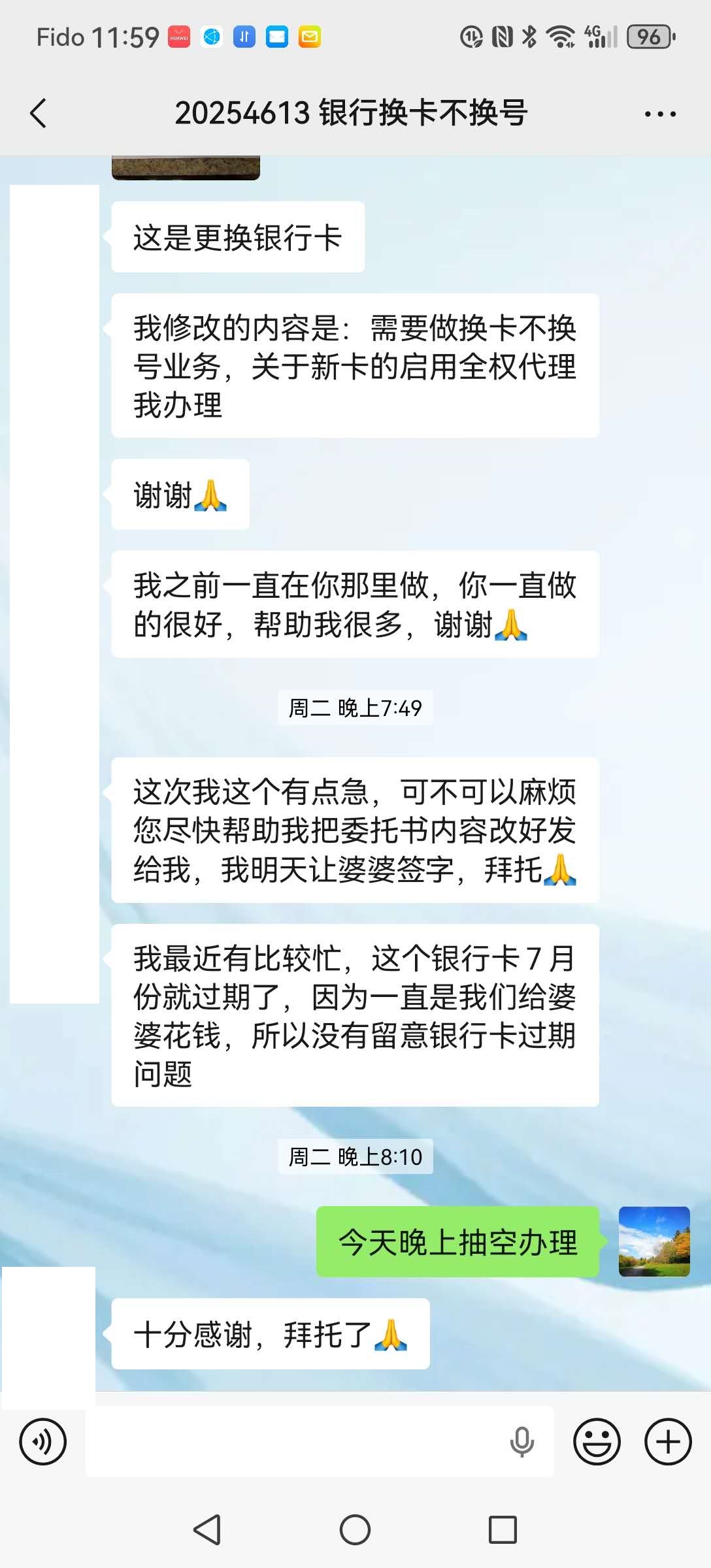Open the emoji panel via smiley icon
711x1568 pixels.
pyautogui.click(x=597, y=1442)
